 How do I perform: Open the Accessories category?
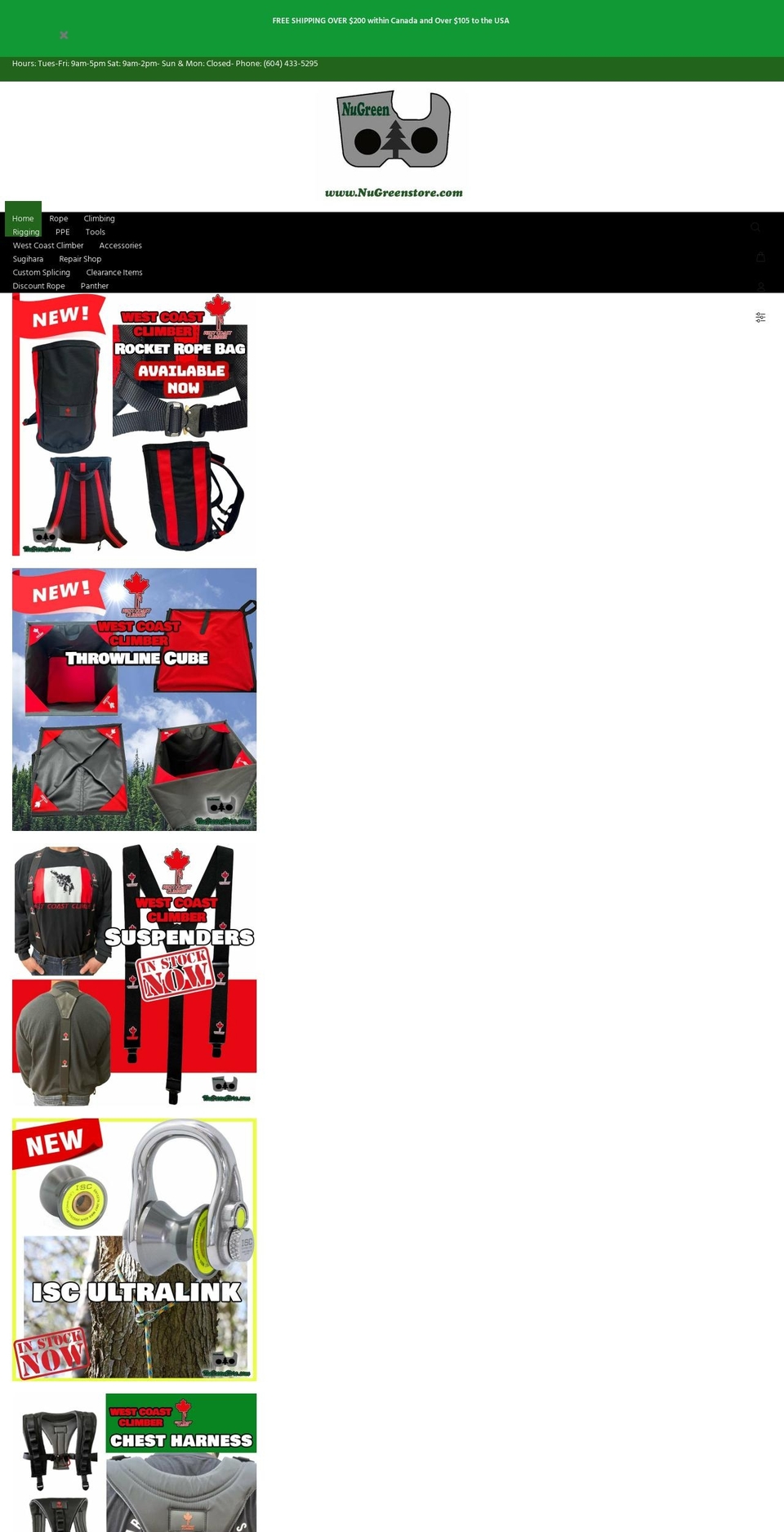point(120,246)
